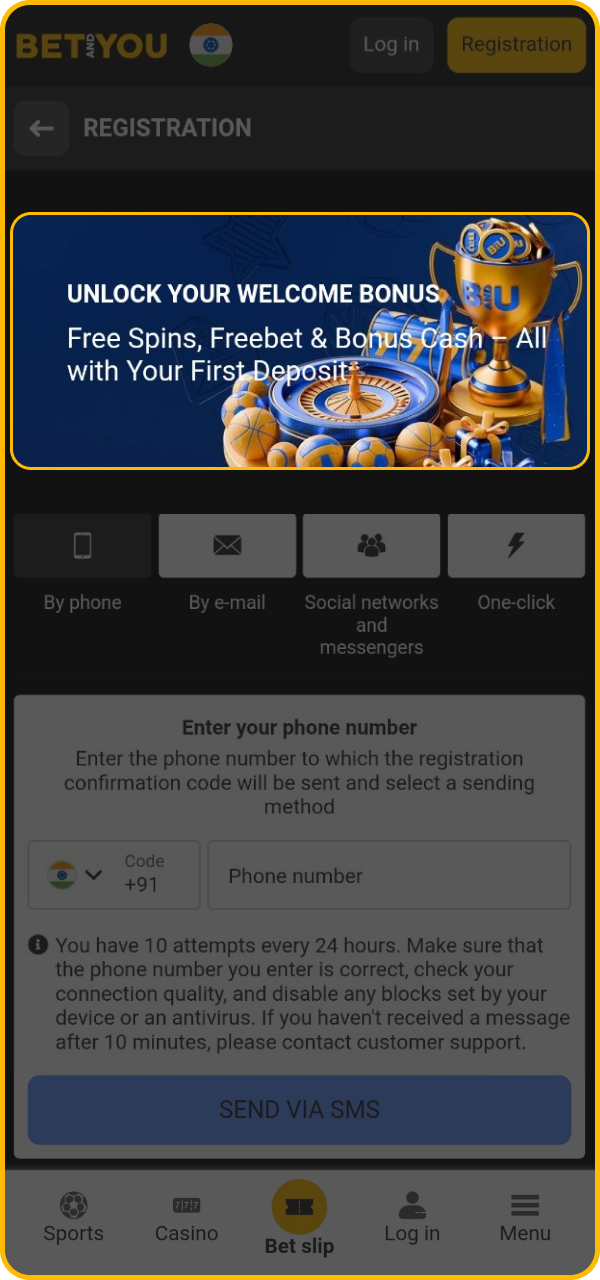
Task: Open the welcome bonus banner
Action: [x=299, y=340]
